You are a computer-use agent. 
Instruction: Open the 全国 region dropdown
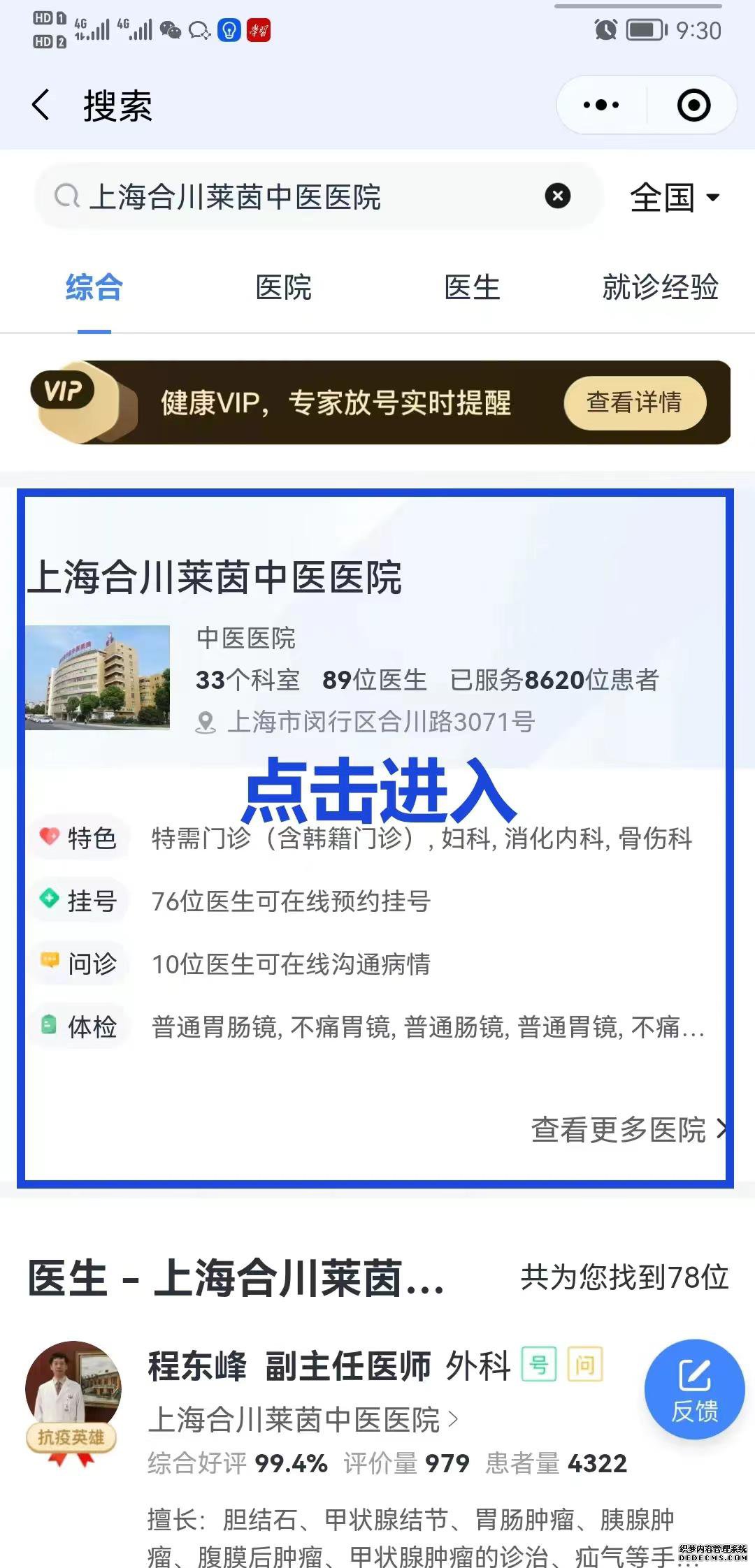pyautogui.click(x=674, y=198)
